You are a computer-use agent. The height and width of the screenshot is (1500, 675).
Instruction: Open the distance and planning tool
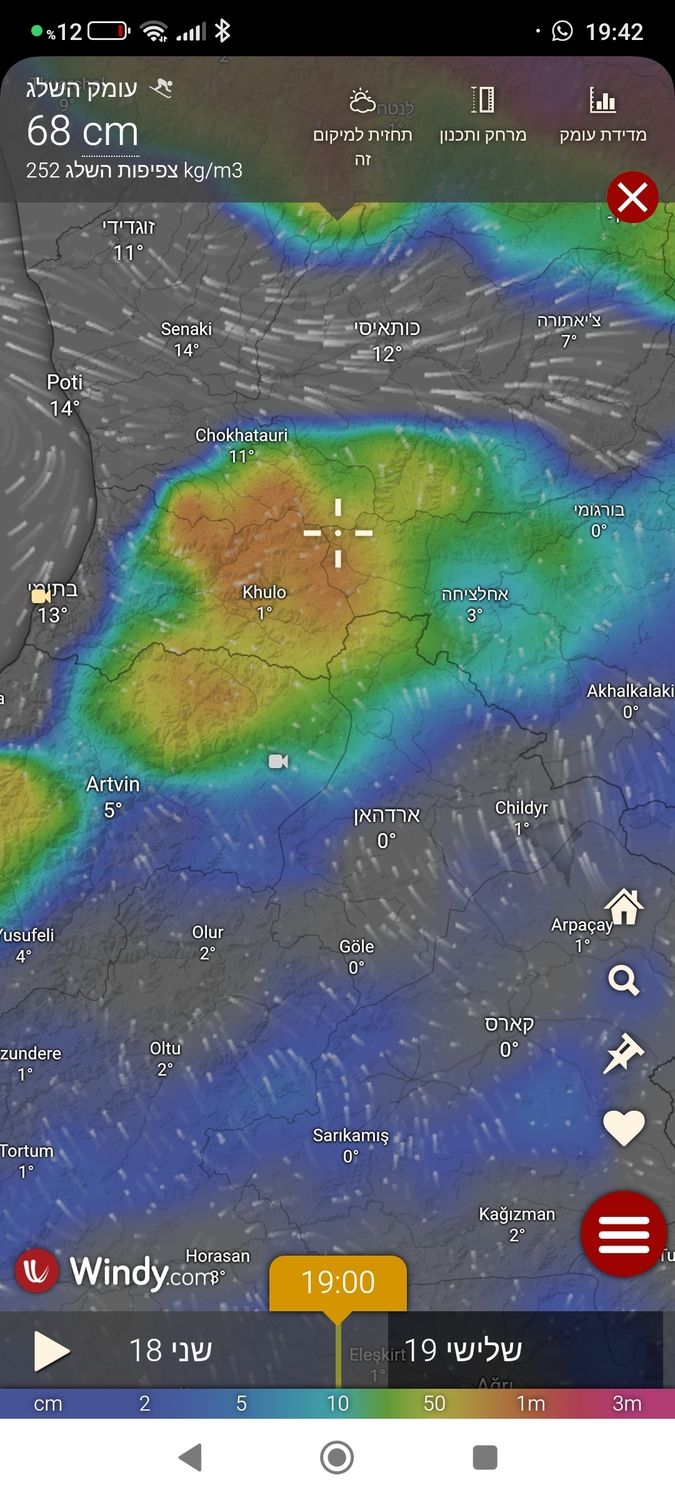point(482,115)
